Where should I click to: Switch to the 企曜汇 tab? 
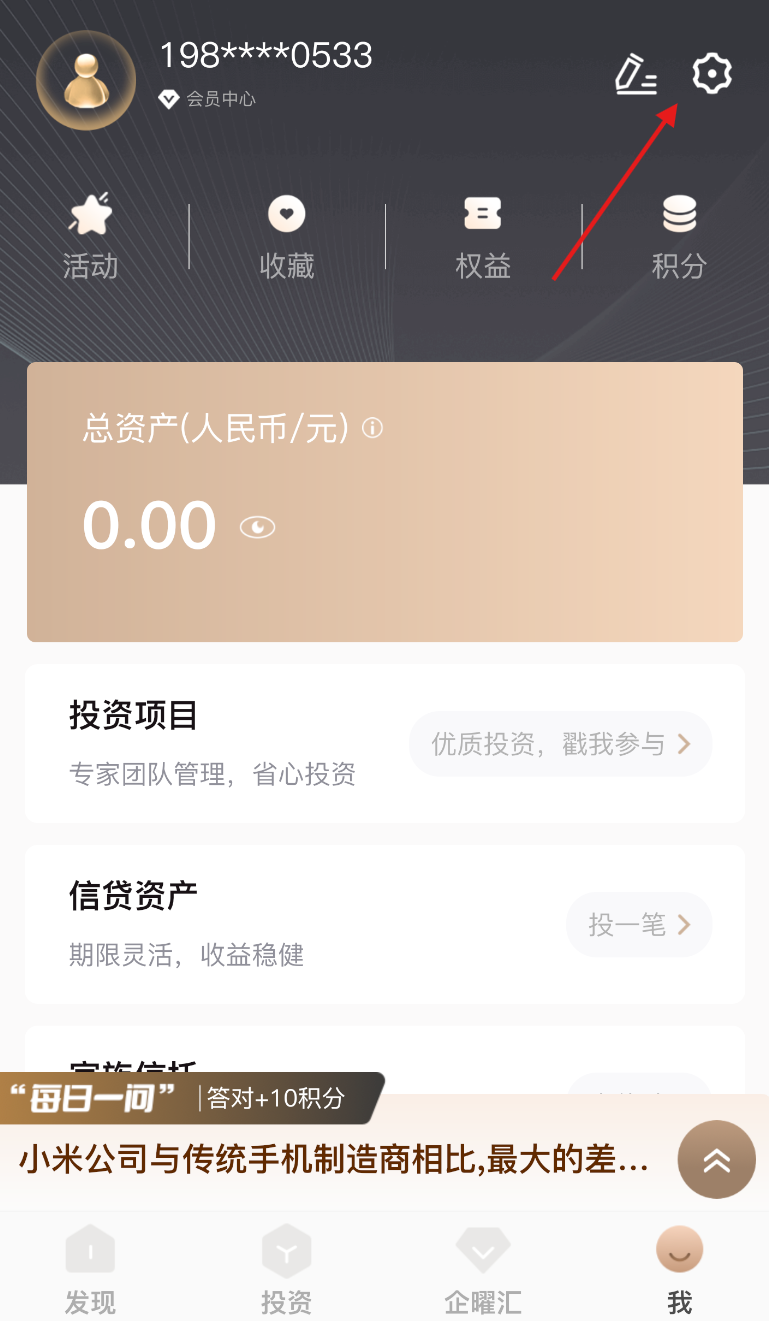(483, 1272)
